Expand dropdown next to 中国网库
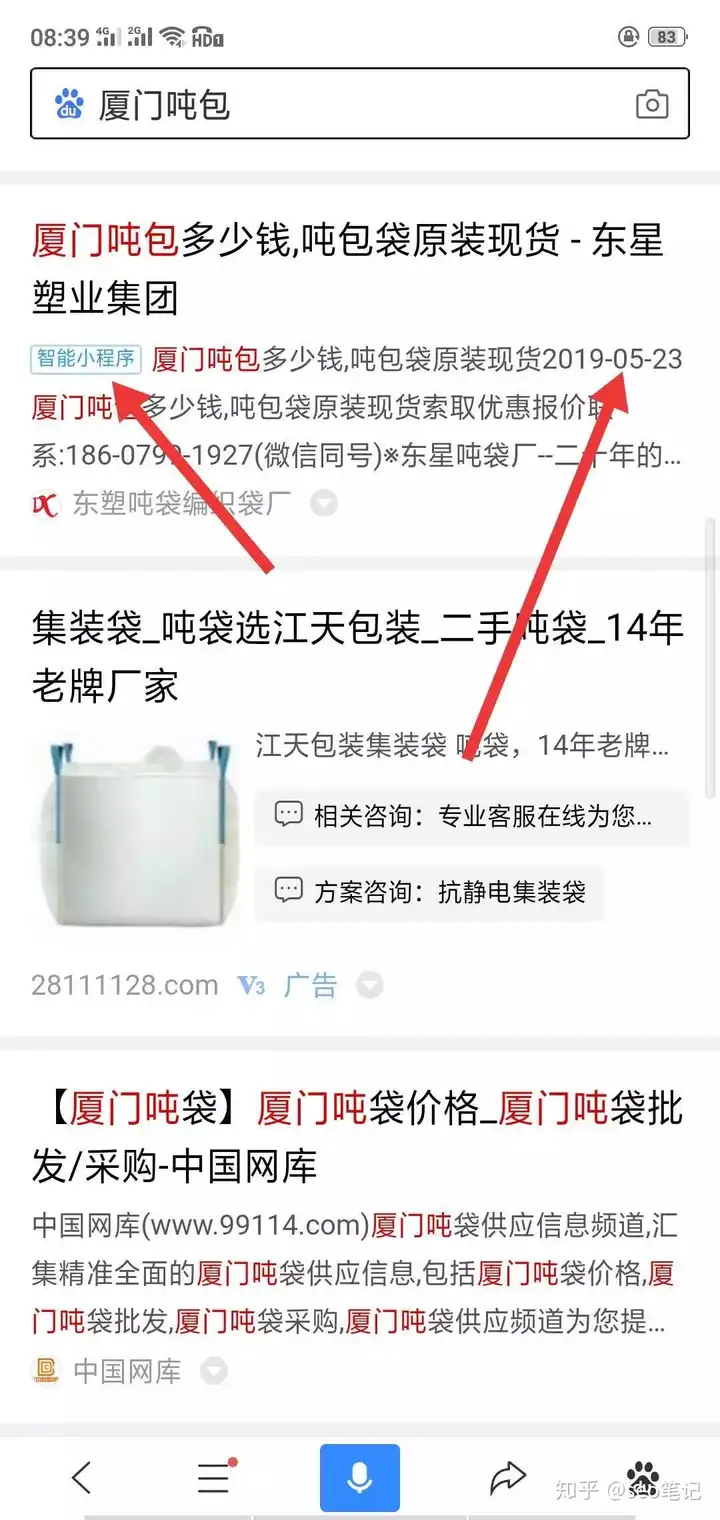The image size is (720, 1520). 213,1371
